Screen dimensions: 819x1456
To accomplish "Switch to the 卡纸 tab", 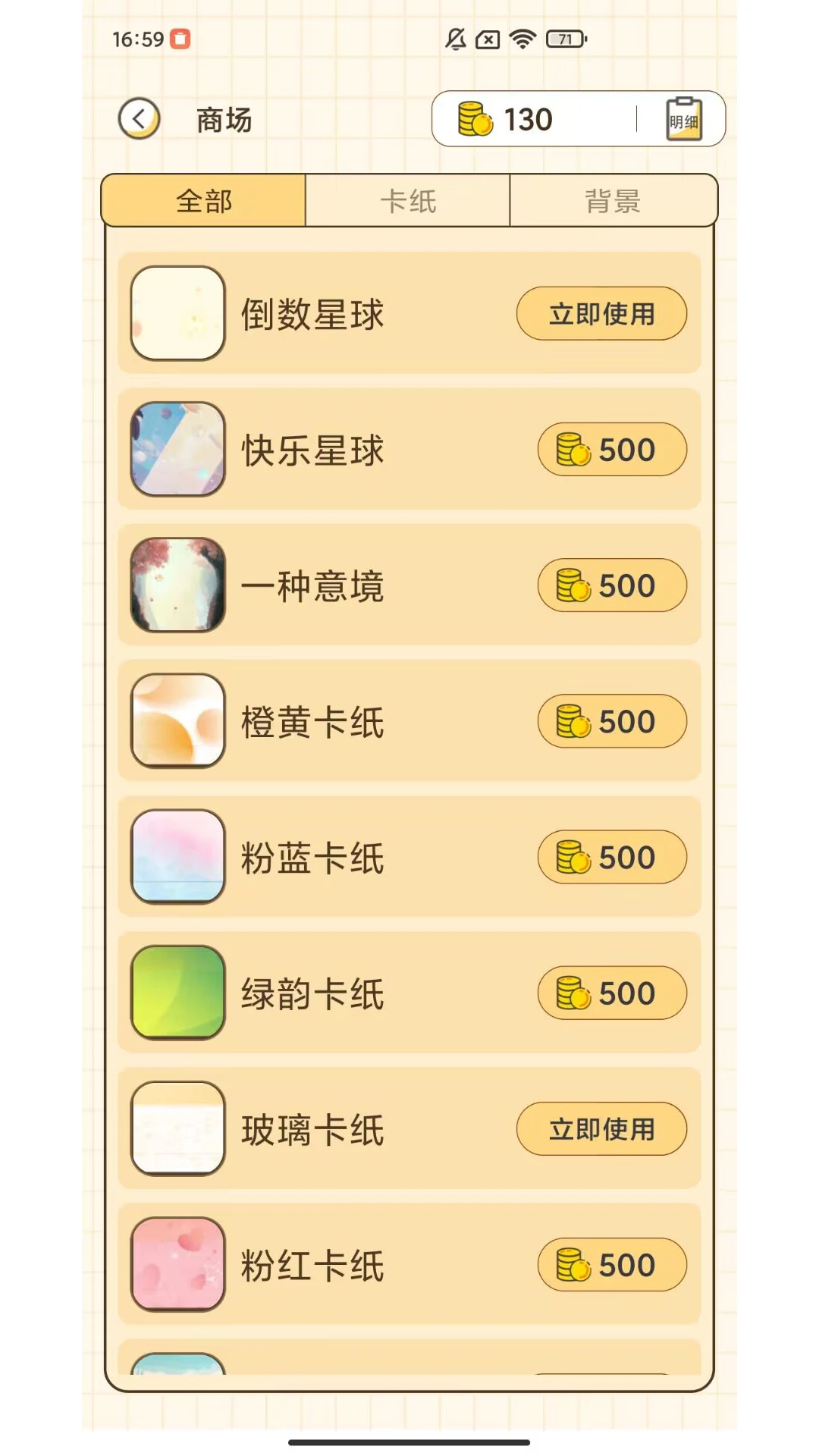I will click(x=408, y=201).
